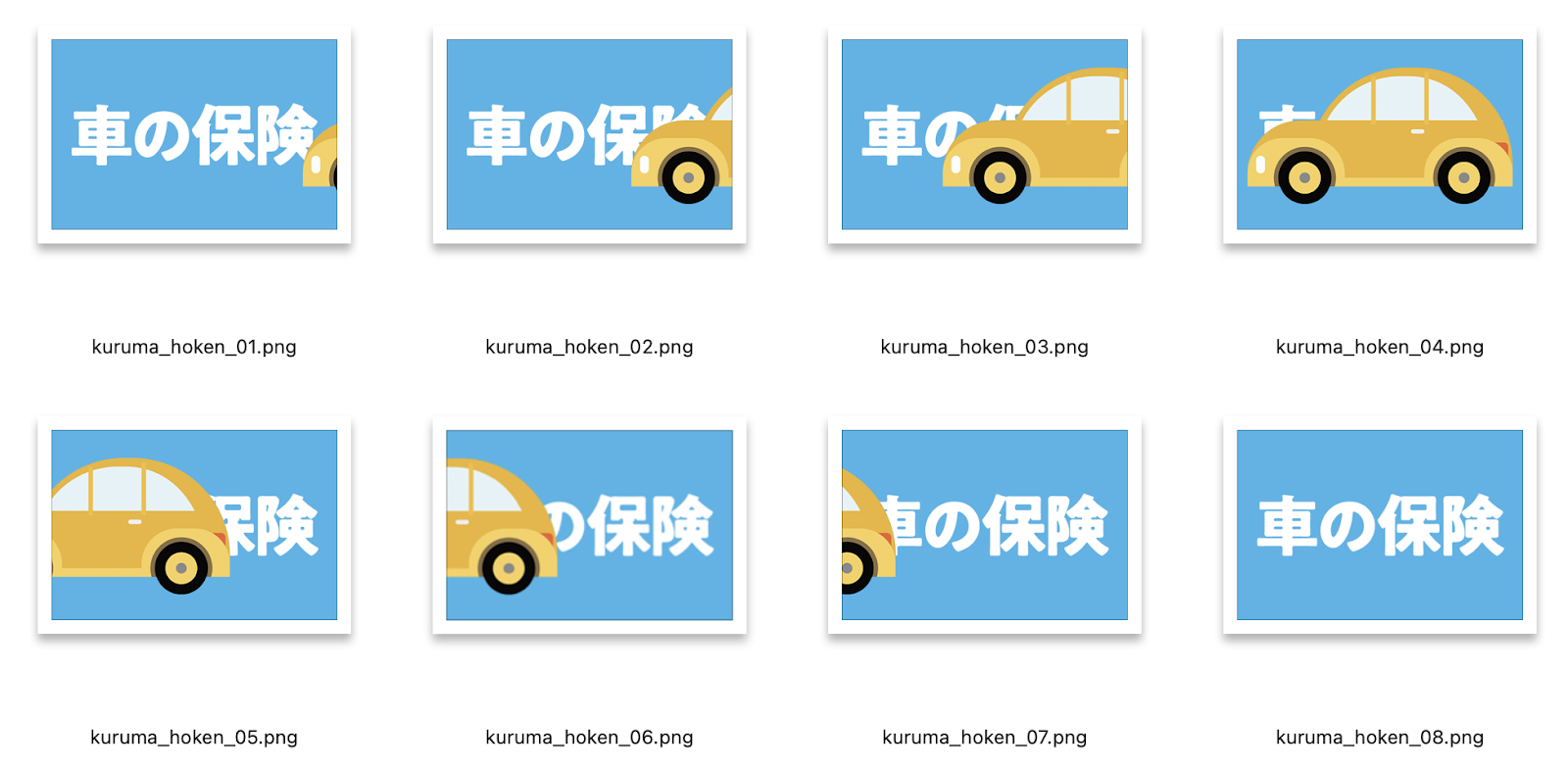1568x768 pixels.
Task: Choose the kuruma_hoken_07.png thumbnail
Action: pos(984,525)
